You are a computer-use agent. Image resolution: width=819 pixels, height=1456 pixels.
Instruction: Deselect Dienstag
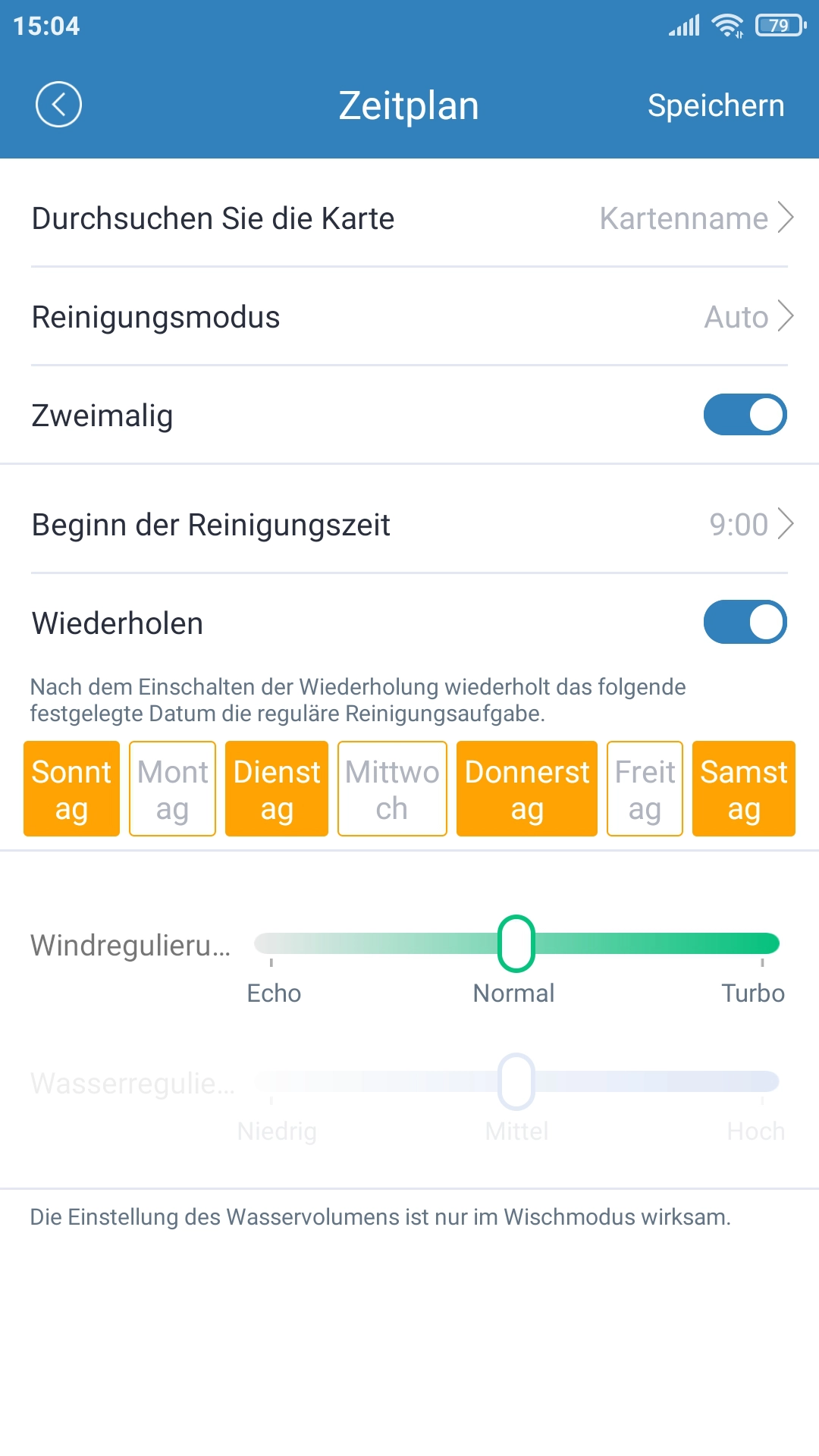277,789
